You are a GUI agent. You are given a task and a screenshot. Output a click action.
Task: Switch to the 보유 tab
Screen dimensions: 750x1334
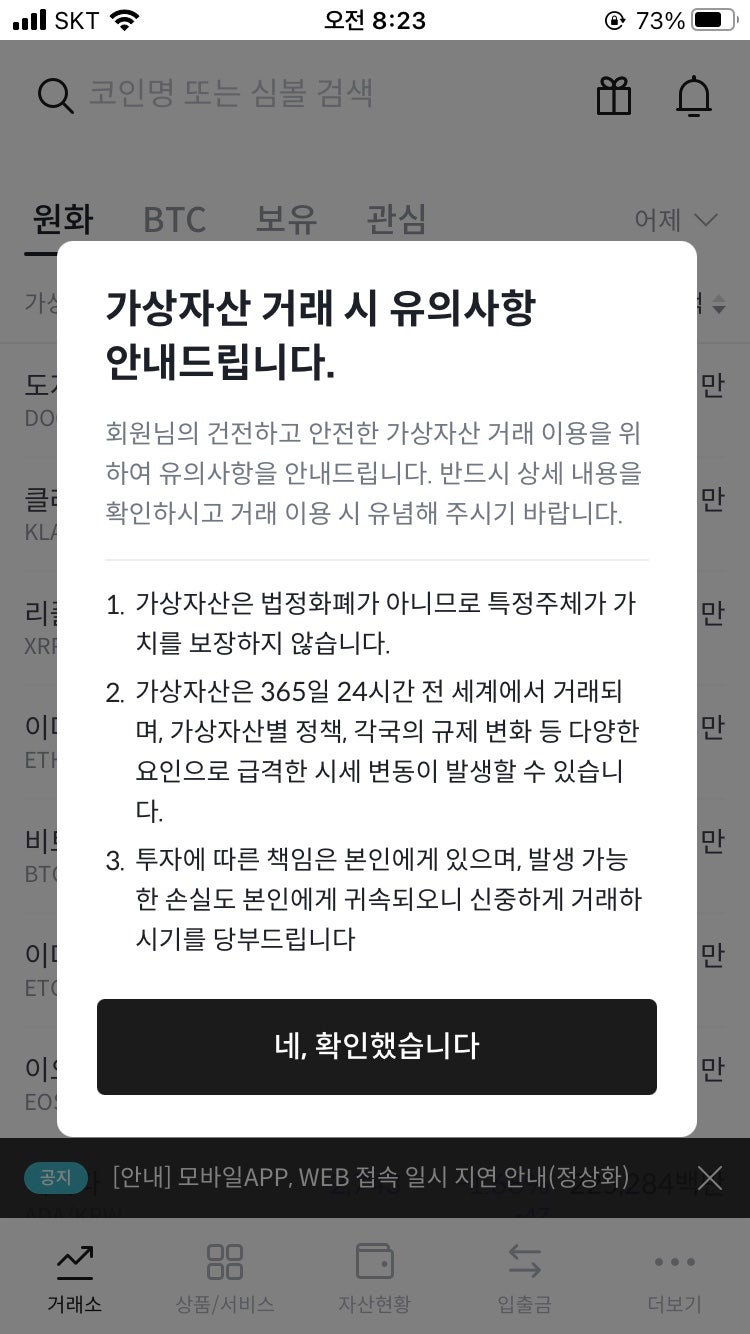(286, 219)
